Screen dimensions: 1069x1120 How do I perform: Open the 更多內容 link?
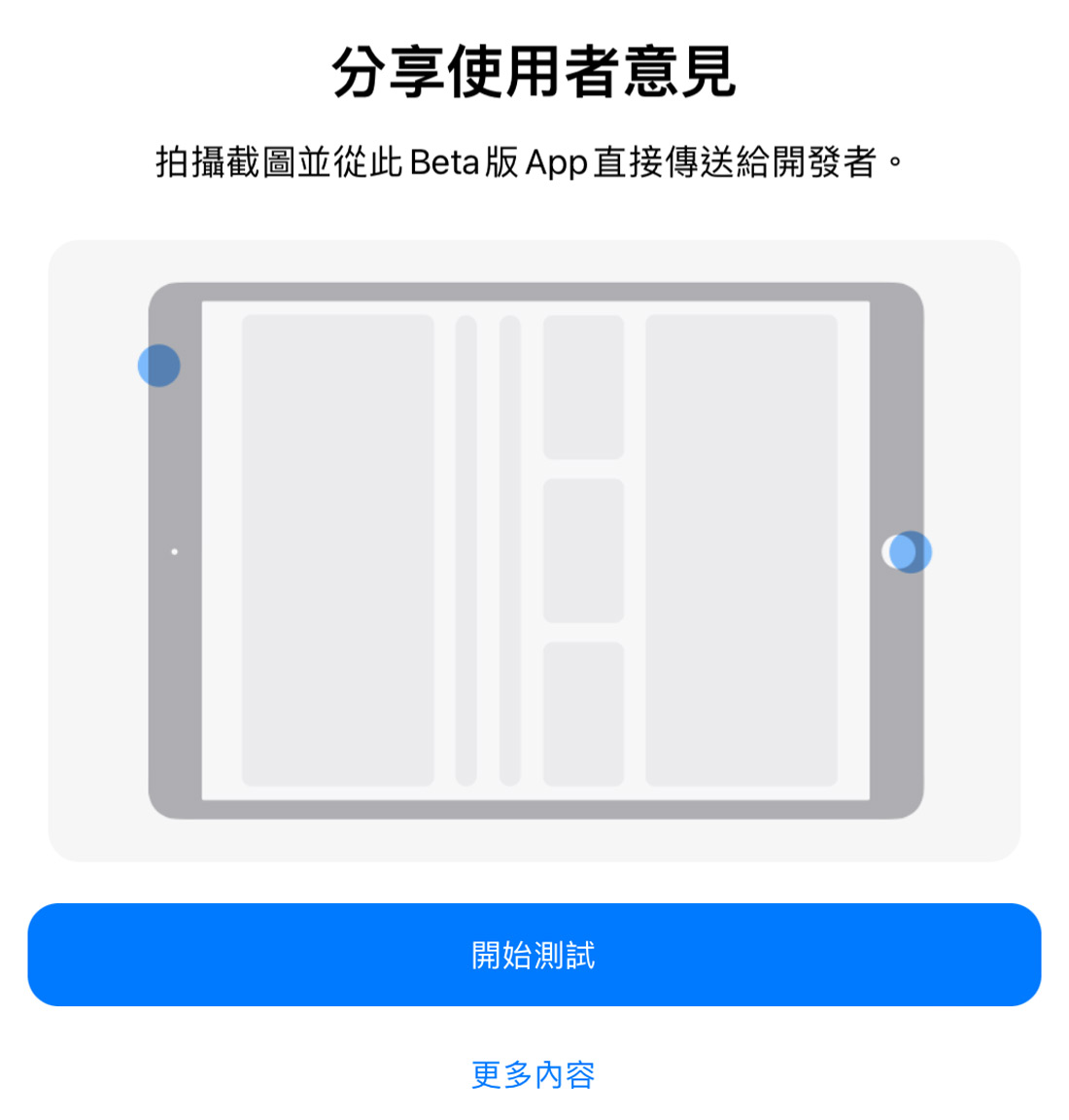pos(533,1074)
